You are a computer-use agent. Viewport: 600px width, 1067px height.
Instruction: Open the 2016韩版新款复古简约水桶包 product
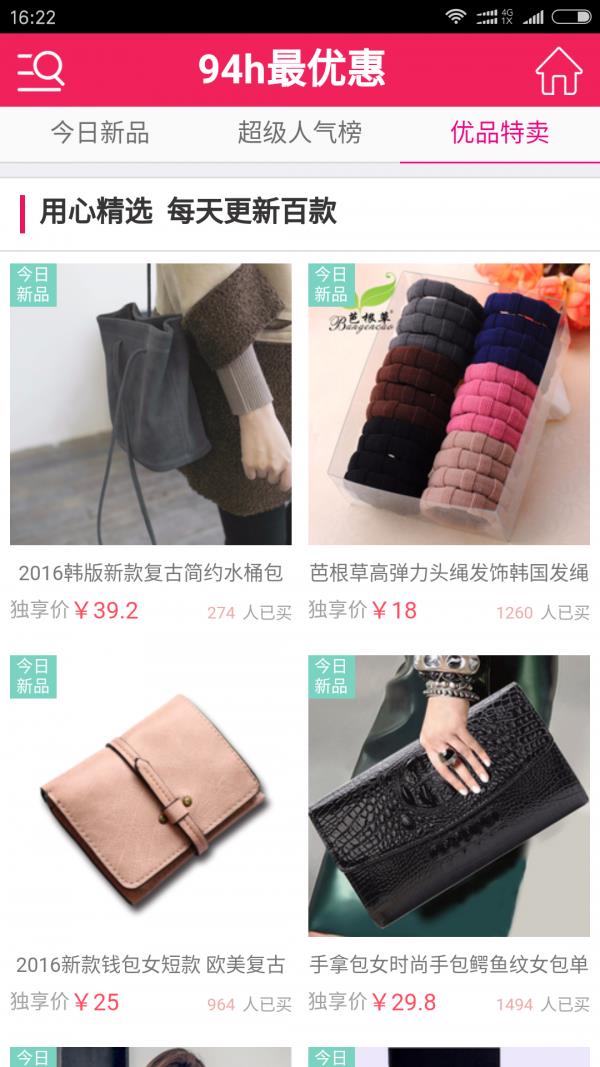[x=151, y=404]
